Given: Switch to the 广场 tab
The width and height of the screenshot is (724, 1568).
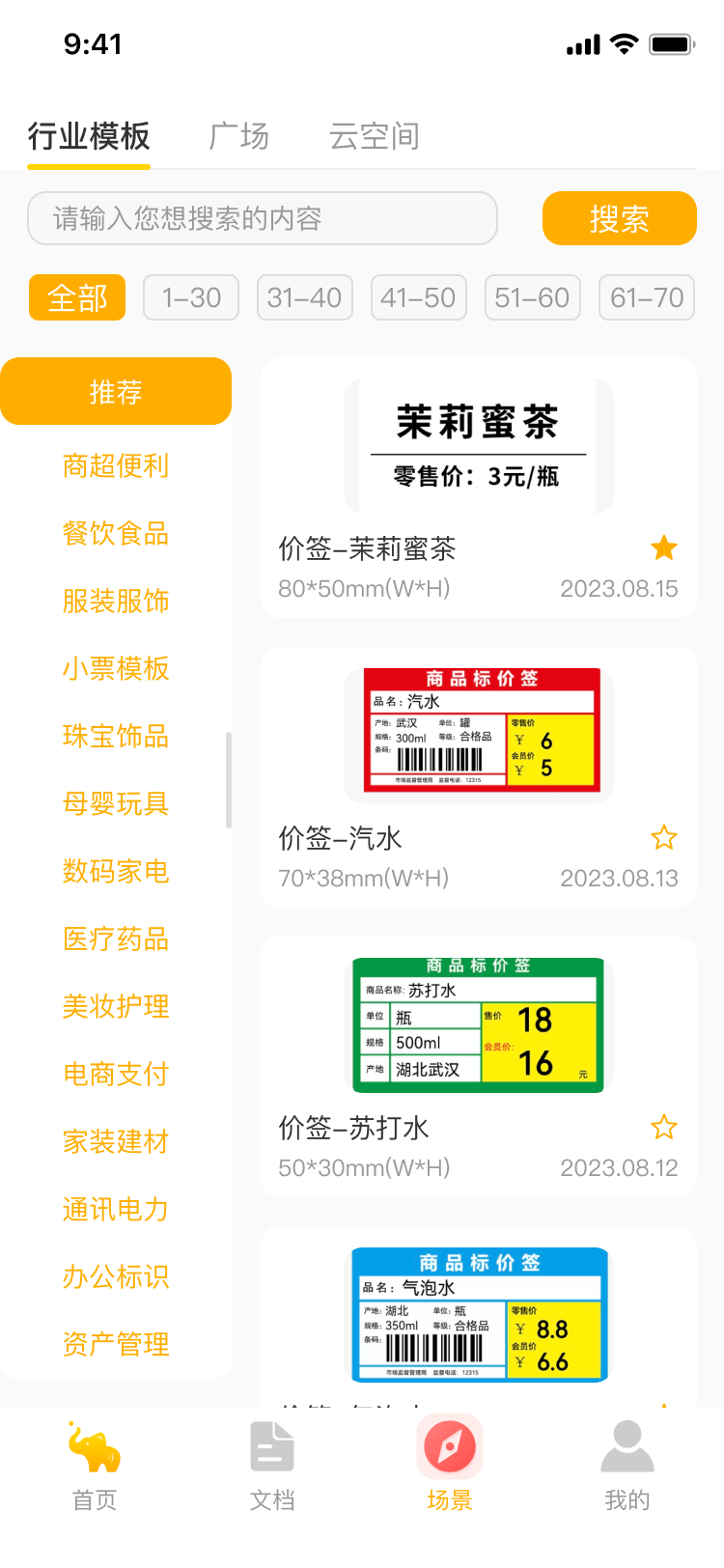Looking at the screenshot, I should point(238,136).
